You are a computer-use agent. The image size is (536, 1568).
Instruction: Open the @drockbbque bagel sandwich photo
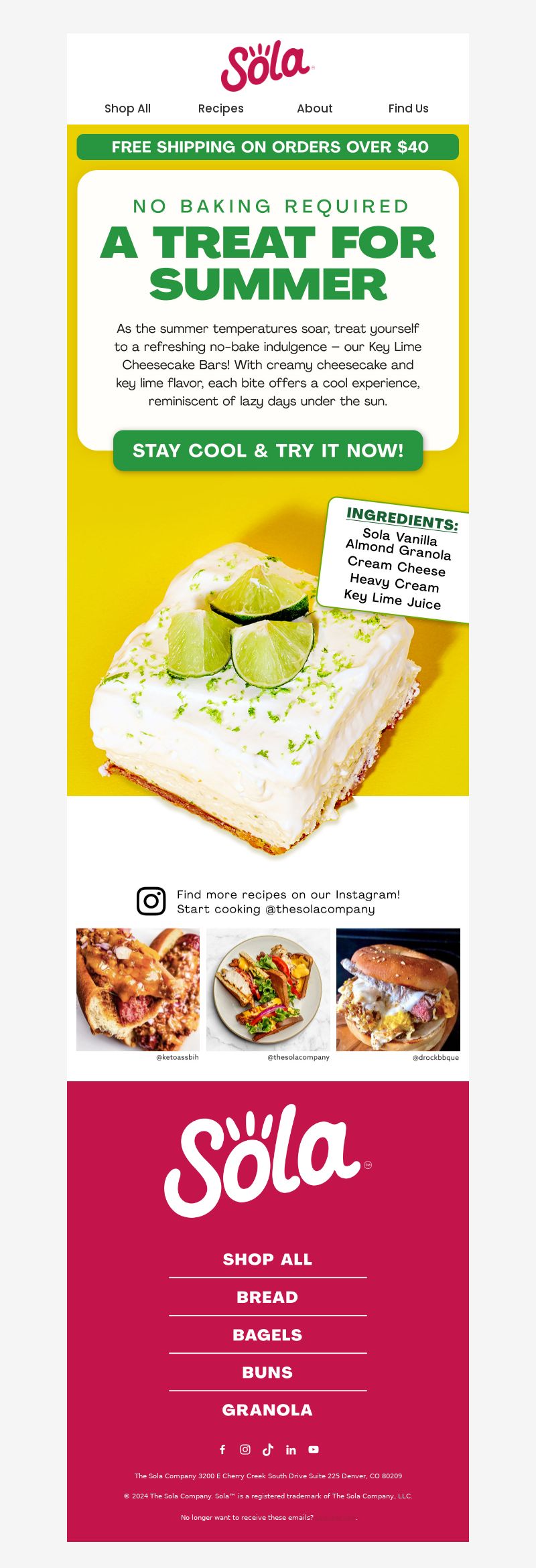pos(398,989)
